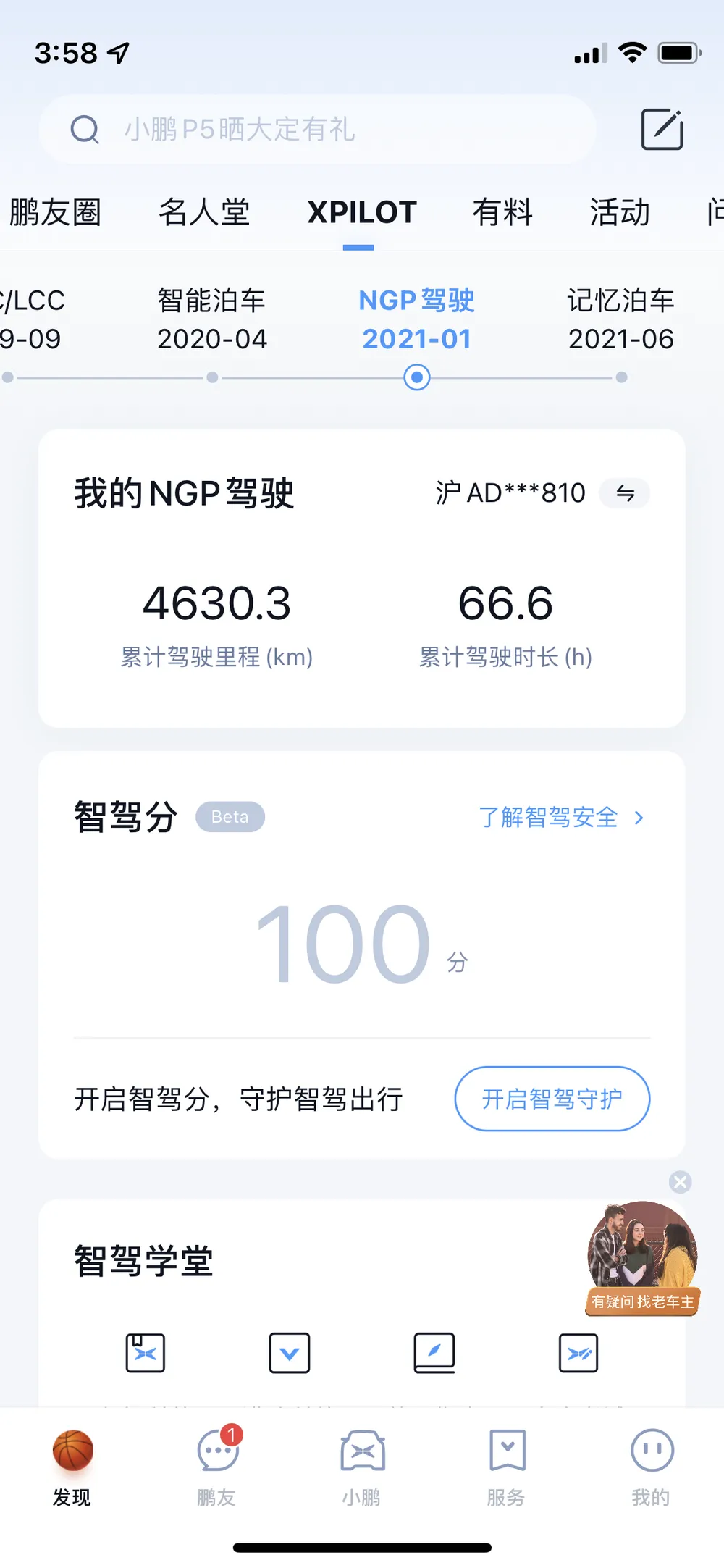Open the first 智驾学堂 course icon
Viewport: 724px width, 1568px height.
(146, 1352)
